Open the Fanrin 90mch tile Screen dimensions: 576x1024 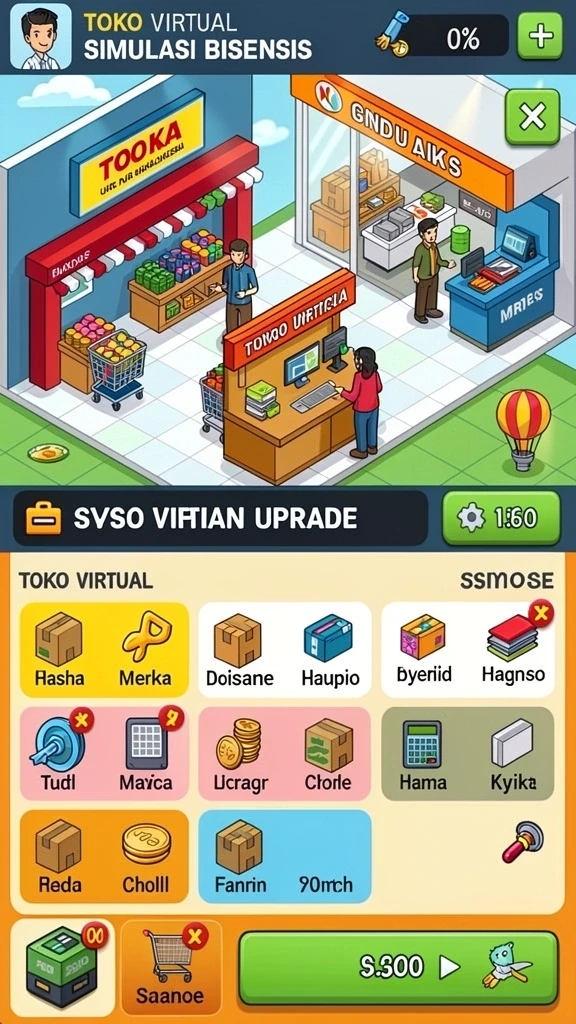(285, 857)
